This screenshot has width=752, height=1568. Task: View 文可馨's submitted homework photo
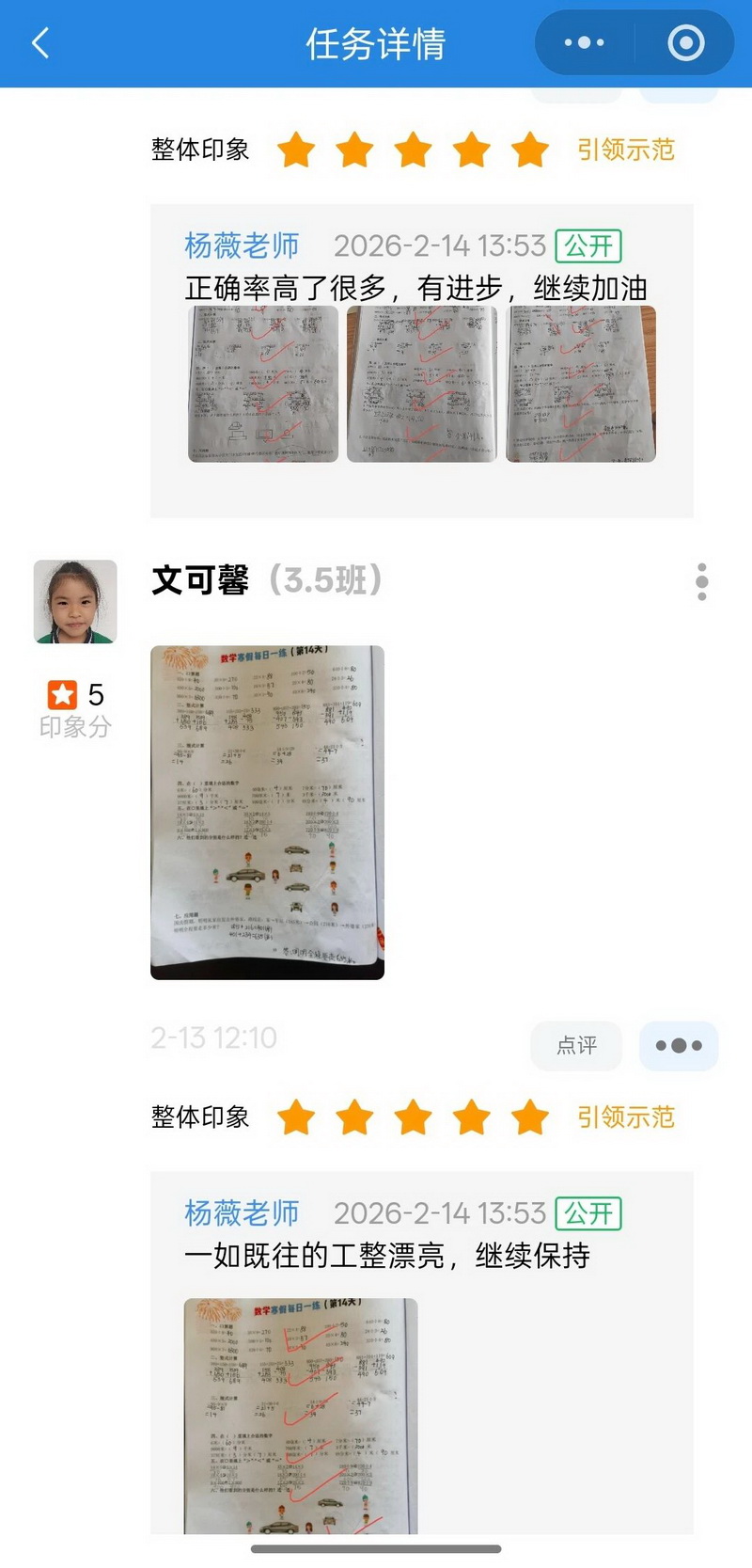[267, 812]
